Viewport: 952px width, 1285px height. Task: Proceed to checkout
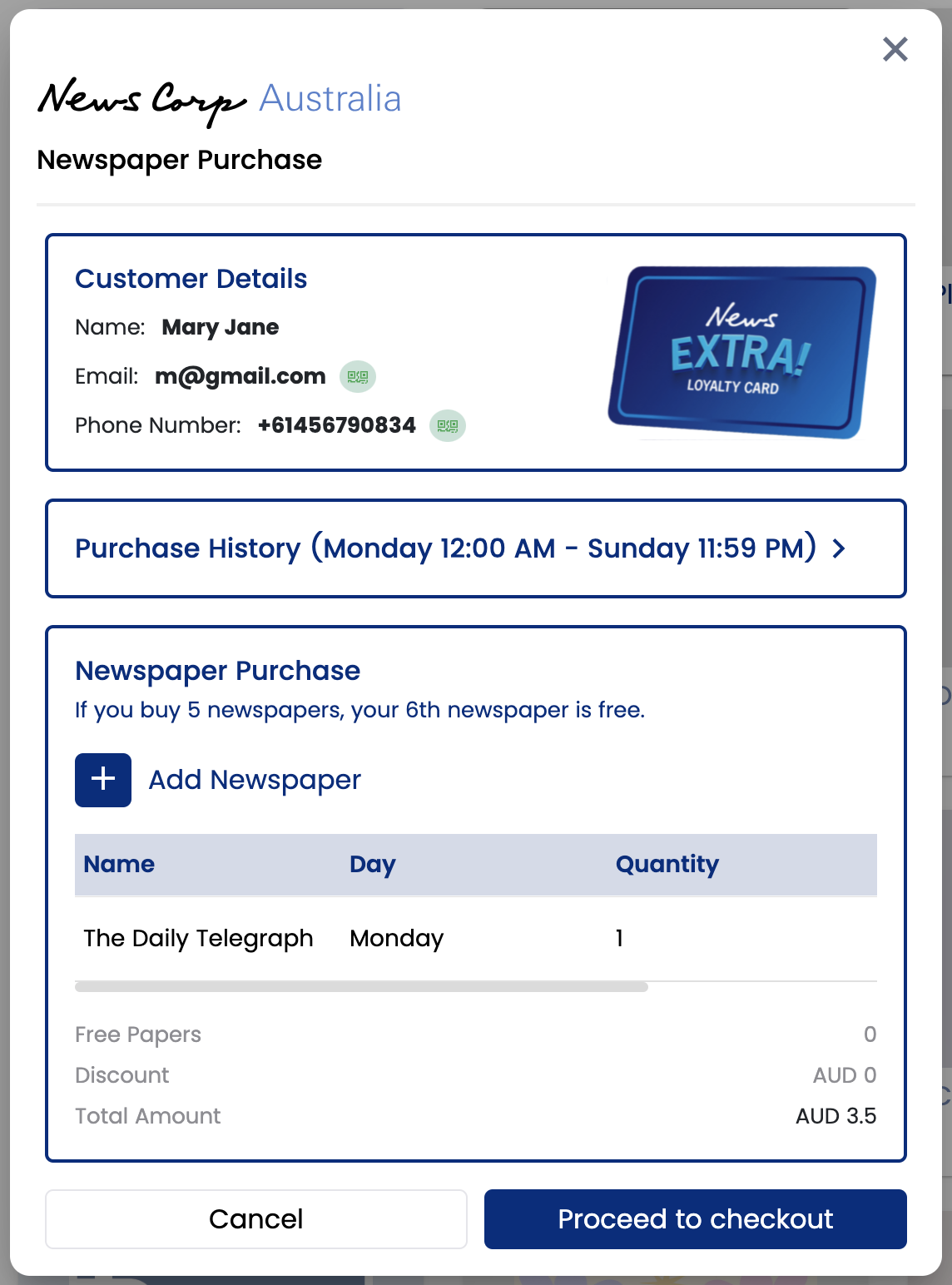coord(695,1219)
